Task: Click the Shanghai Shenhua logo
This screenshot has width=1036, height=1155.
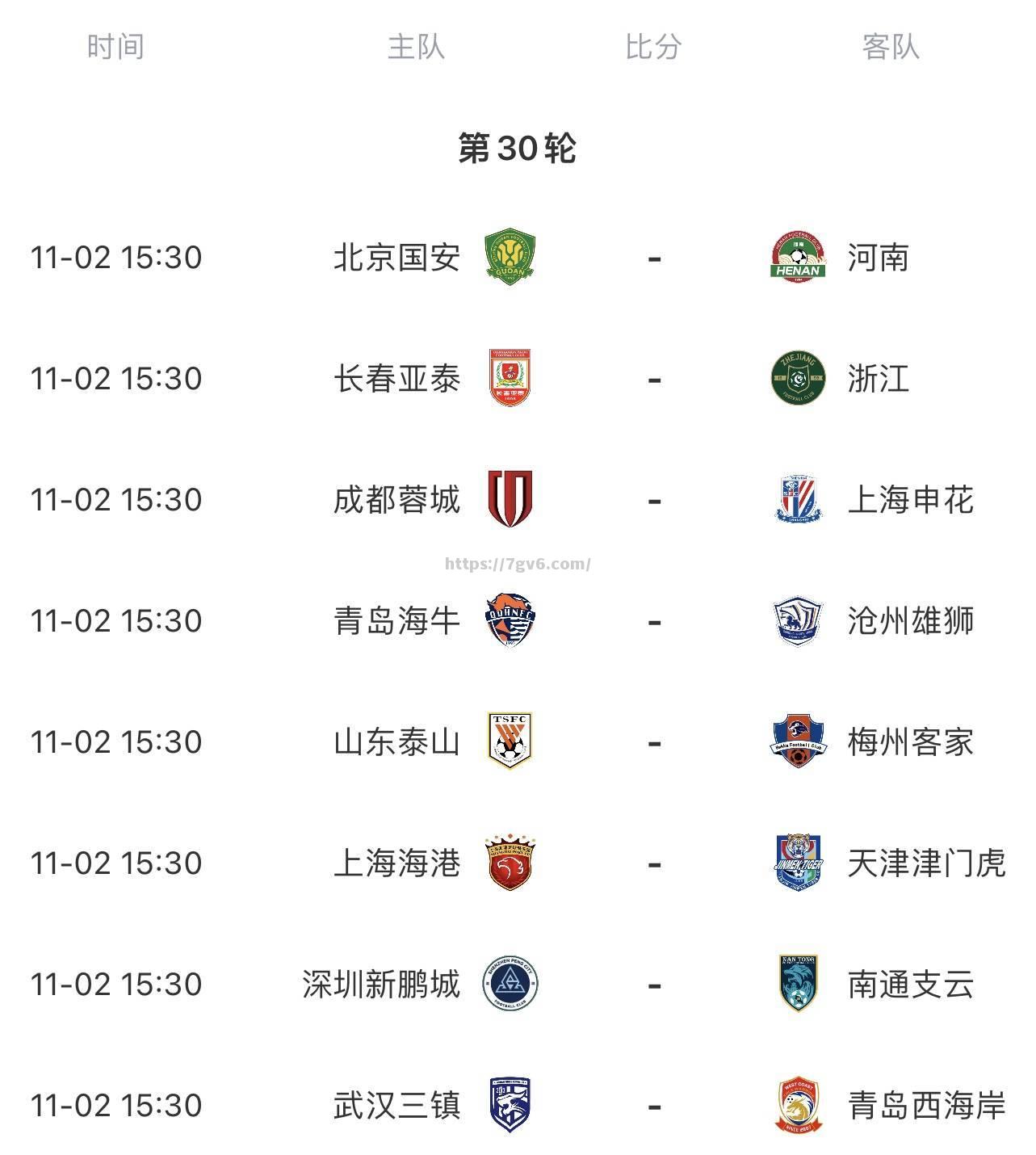Action: pyautogui.click(x=796, y=499)
